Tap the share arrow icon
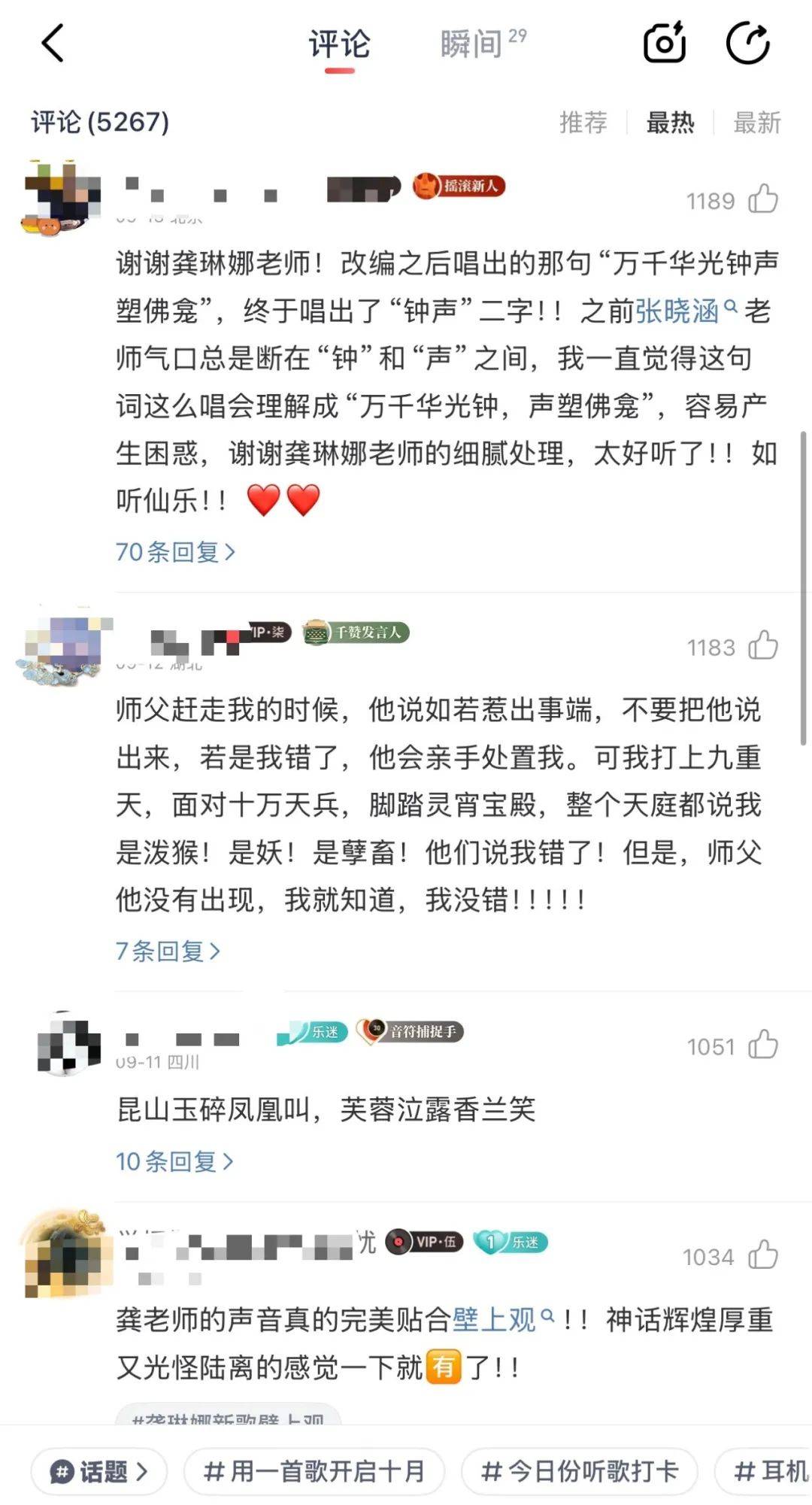 [x=748, y=43]
